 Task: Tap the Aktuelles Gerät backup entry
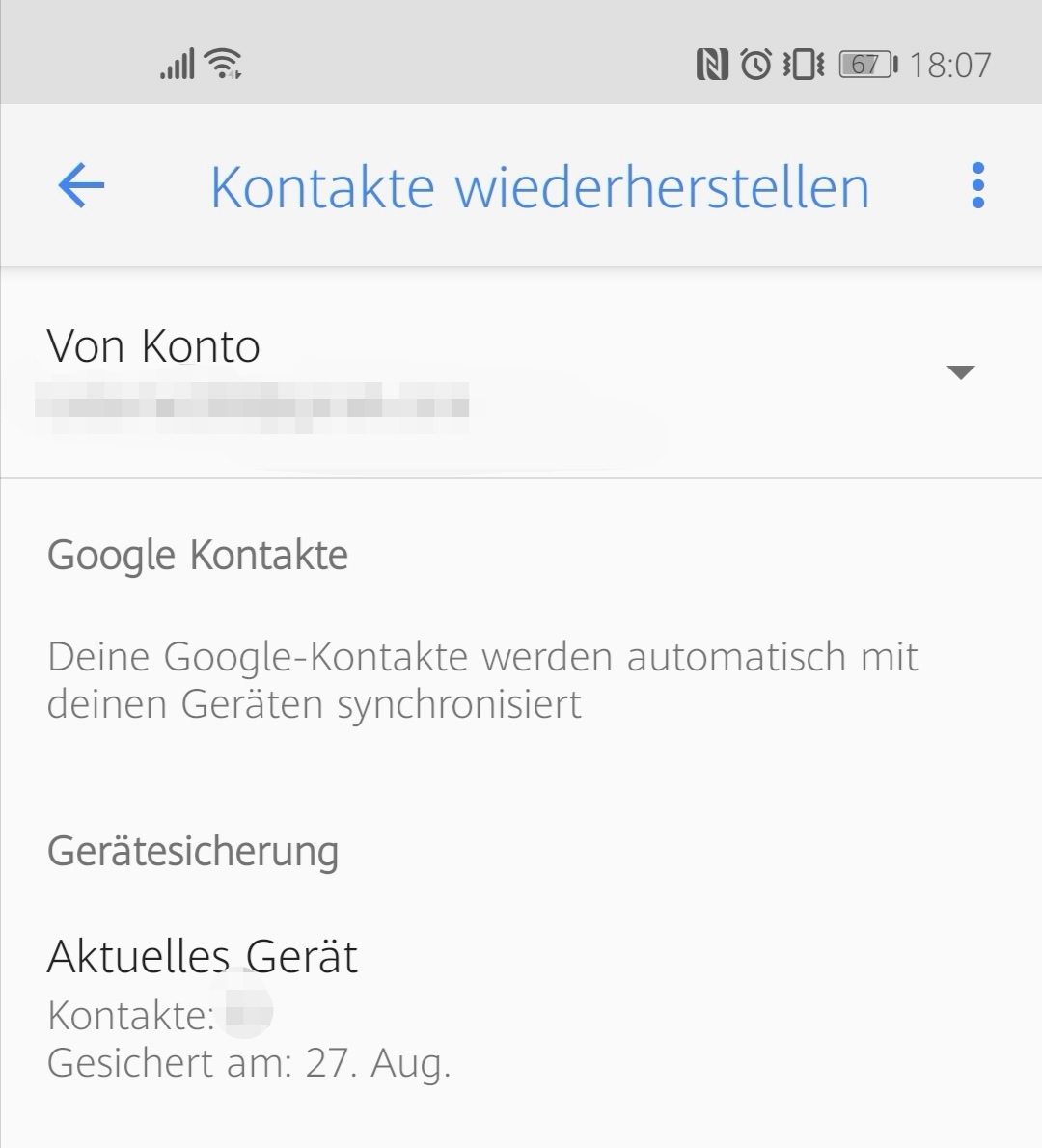click(203, 957)
